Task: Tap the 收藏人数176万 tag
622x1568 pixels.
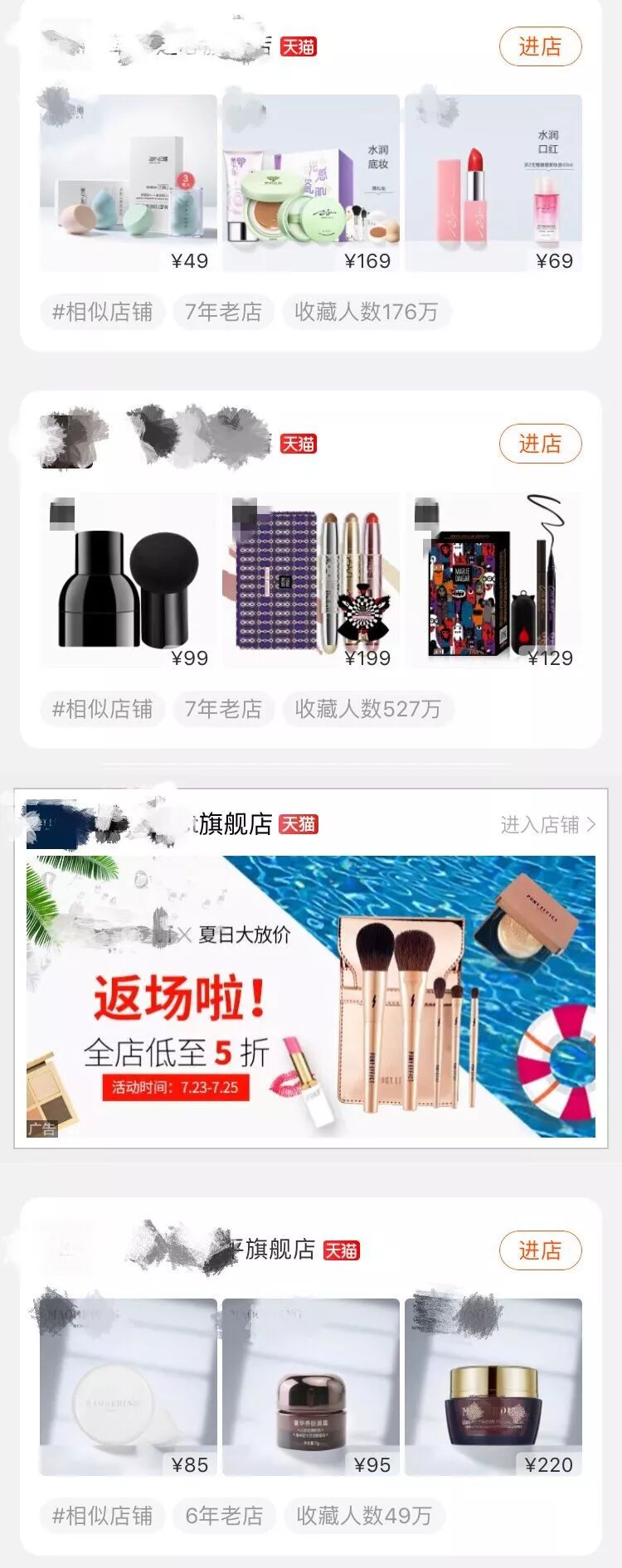Action: 367,313
